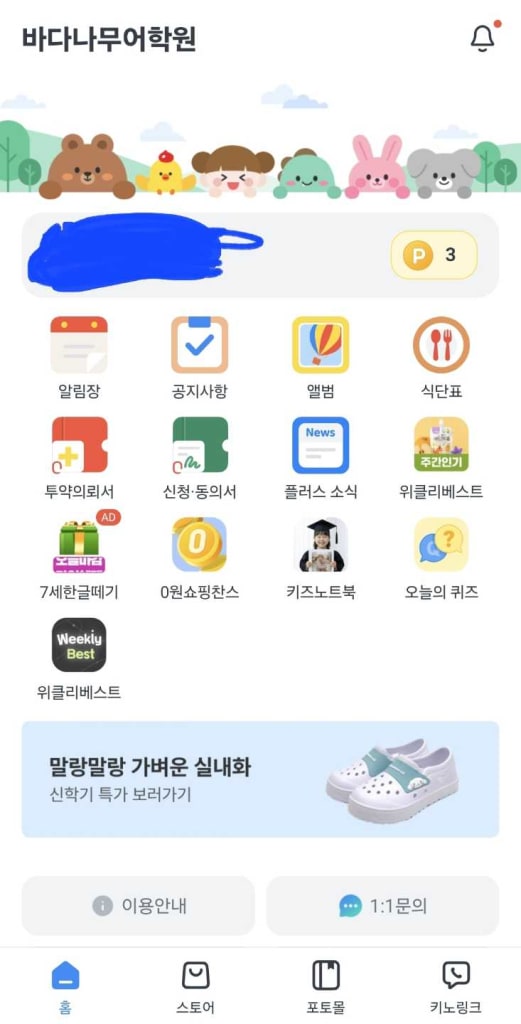View the 식단표 meal plan
Screen dimensions: 521x1024
pos(441,357)
